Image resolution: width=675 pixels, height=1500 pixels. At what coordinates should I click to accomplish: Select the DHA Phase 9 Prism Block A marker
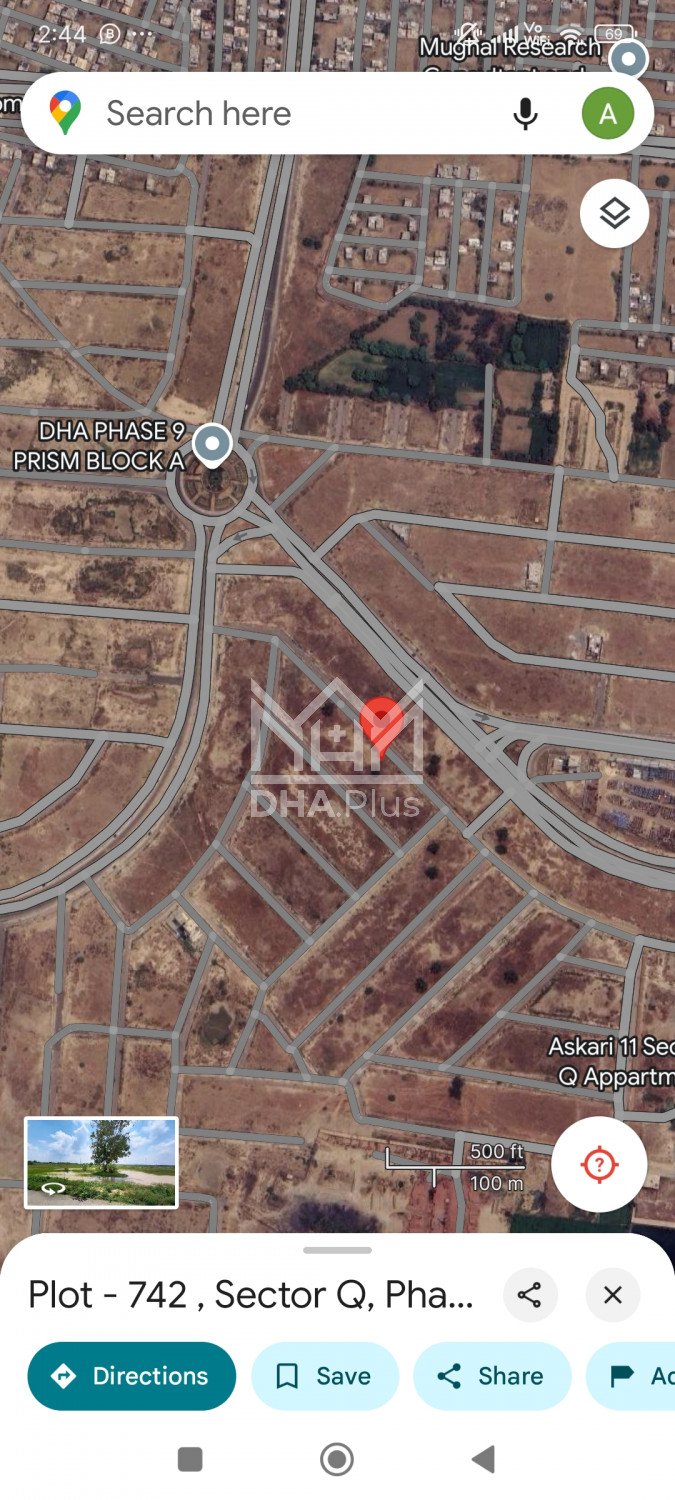212,444
